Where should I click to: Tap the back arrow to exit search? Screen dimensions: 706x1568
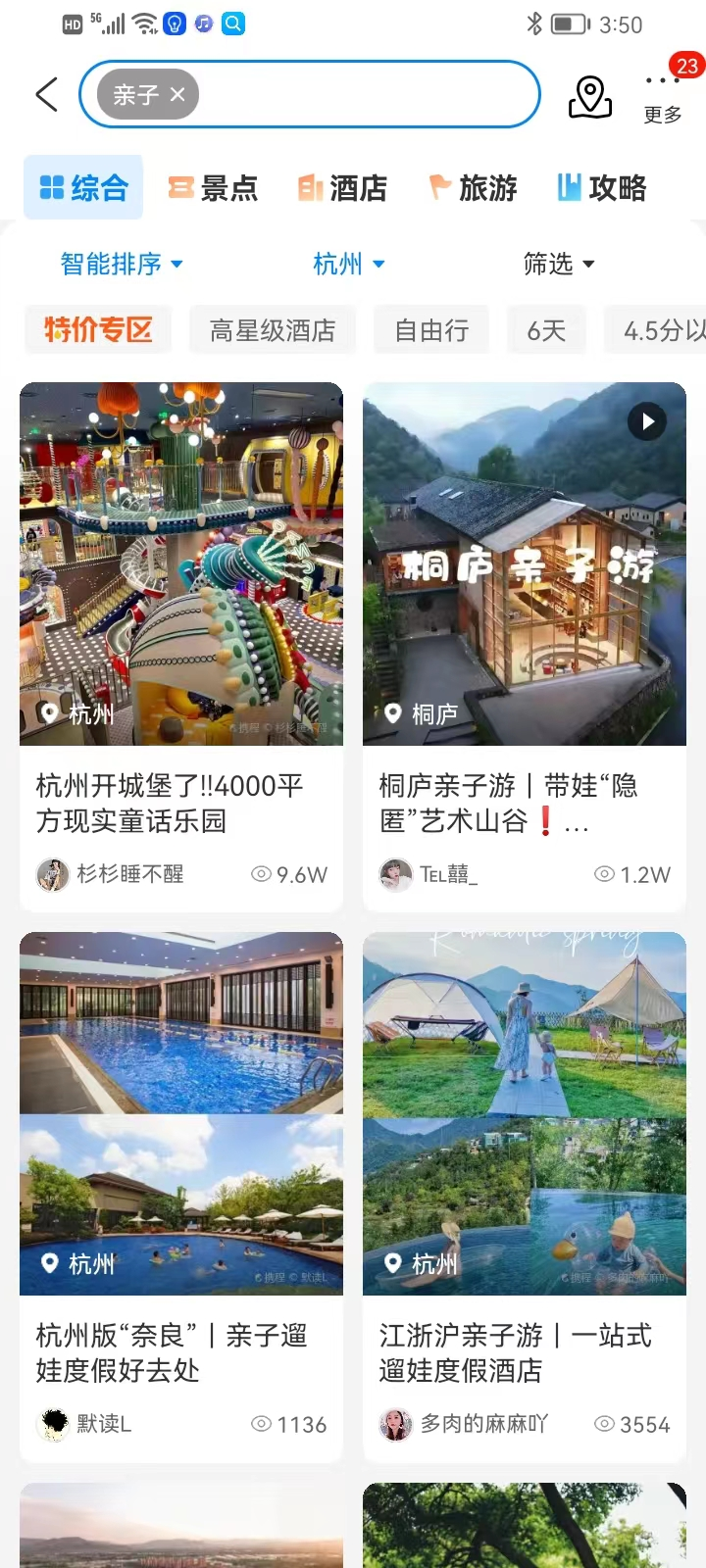pos(44,93)
